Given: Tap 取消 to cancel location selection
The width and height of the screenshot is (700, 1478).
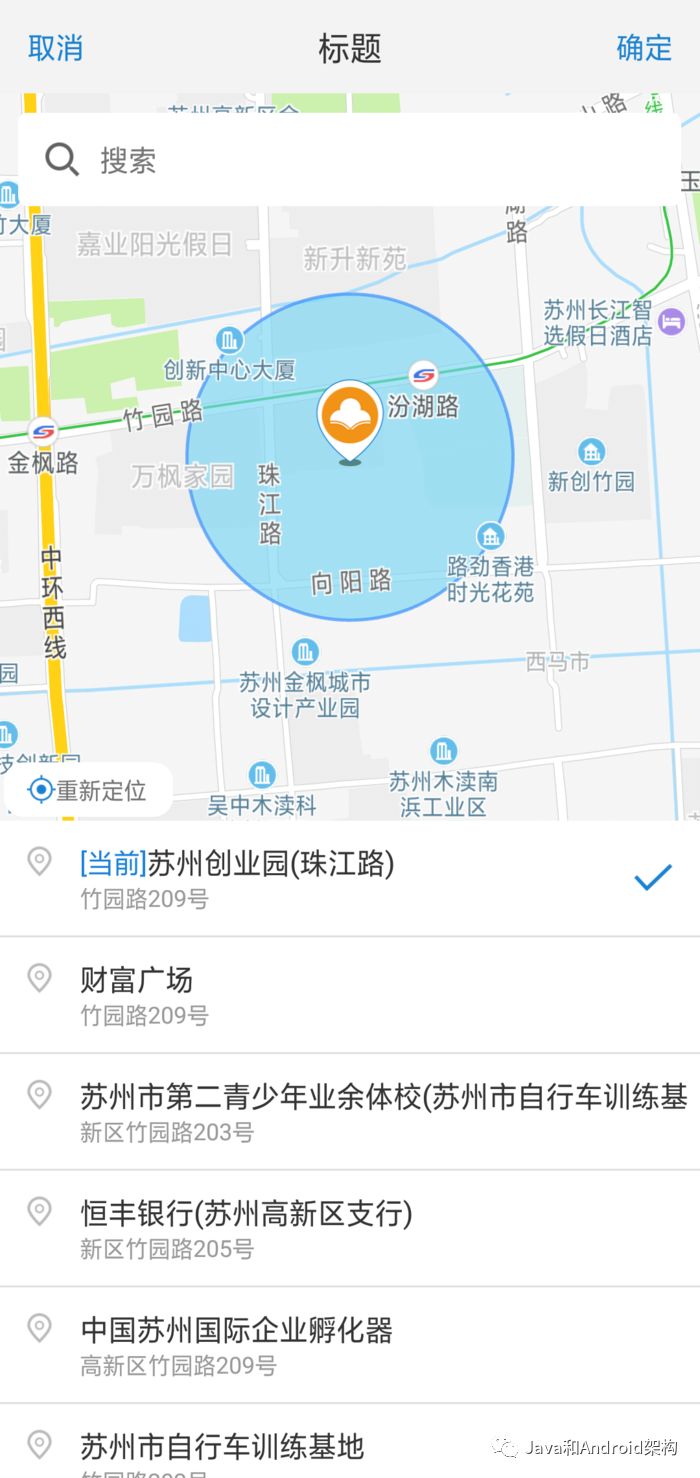Looking at the screenshot, I should pyautogui.click(x=55, y=48).
